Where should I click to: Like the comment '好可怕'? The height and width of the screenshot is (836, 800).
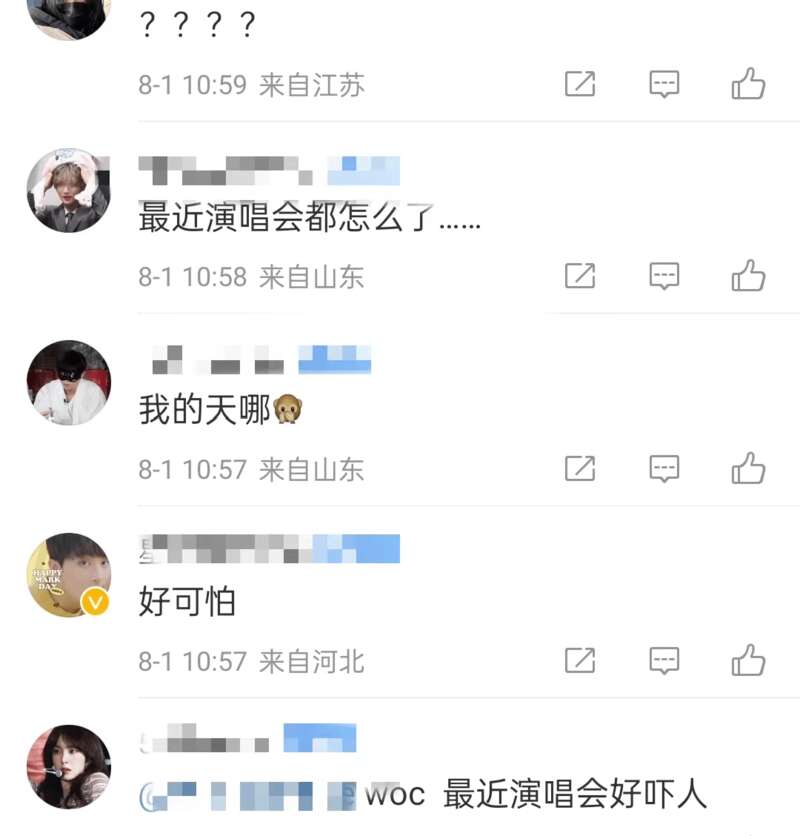748,660
